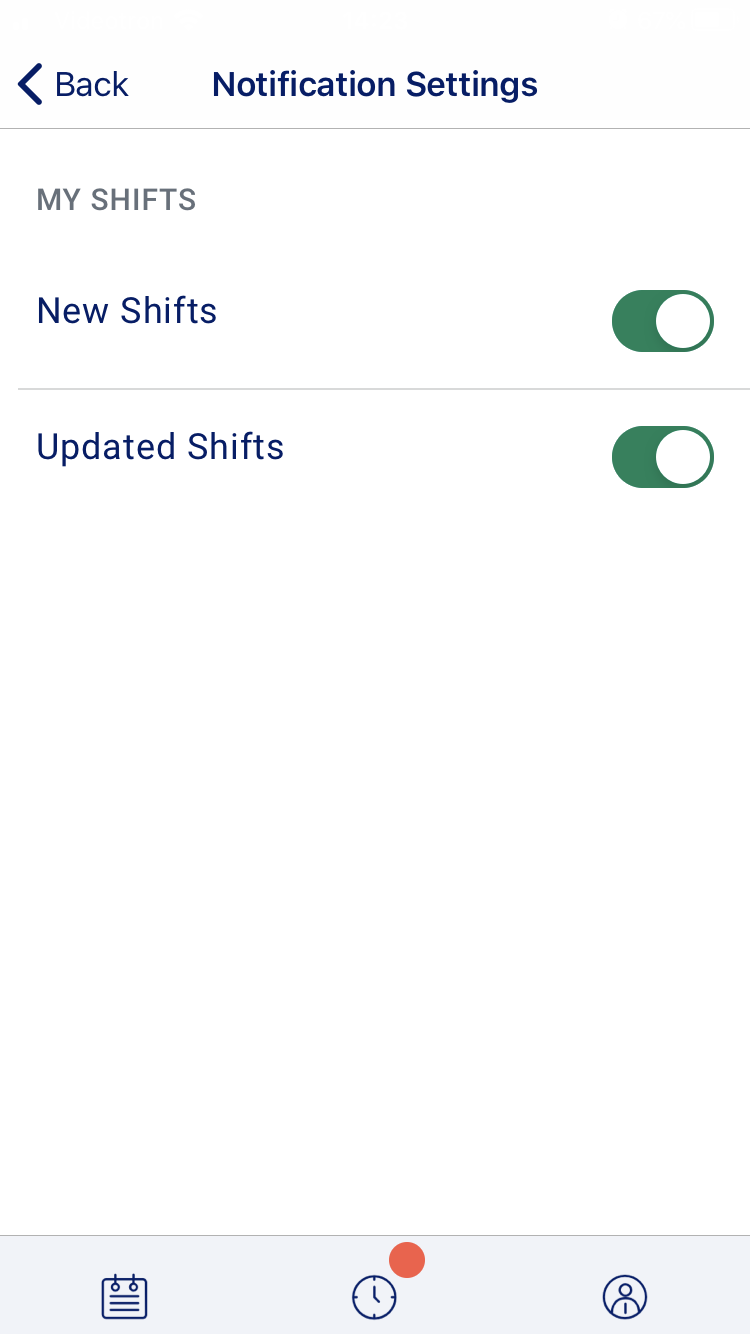Select the MY SHIFTS section header
Image resolution: width=750 pixels, height=1334 pixels.
(x=115, y=199)
